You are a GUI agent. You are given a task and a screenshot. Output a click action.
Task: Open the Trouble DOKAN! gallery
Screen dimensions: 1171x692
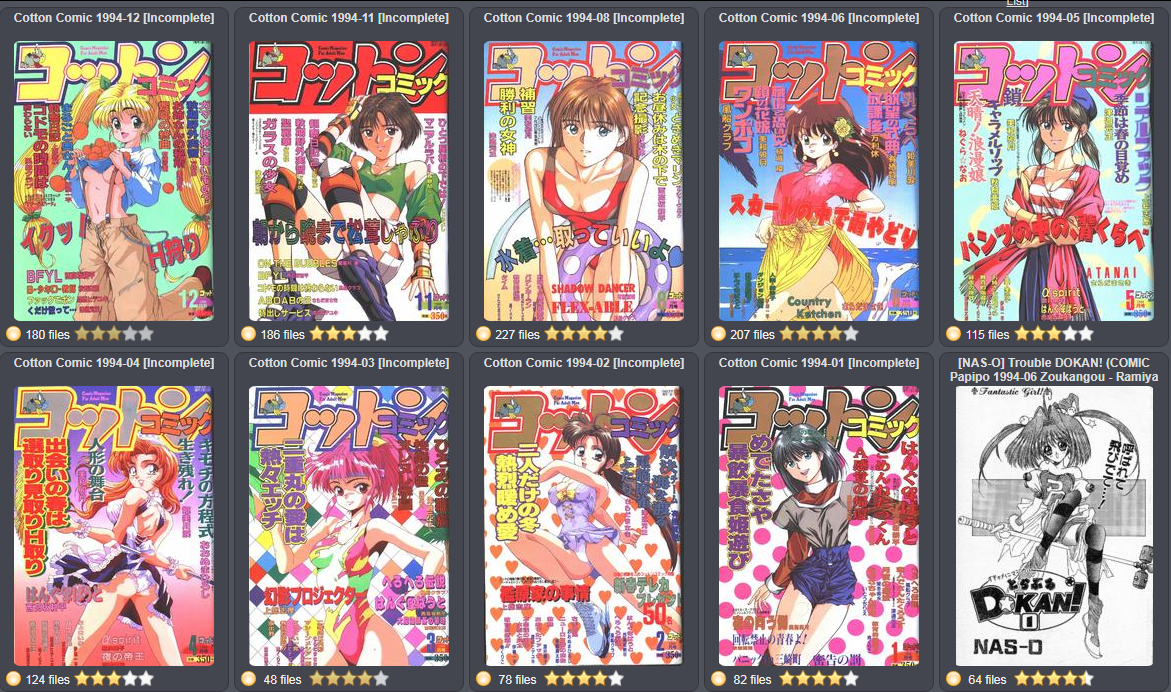coord(1053,525)
